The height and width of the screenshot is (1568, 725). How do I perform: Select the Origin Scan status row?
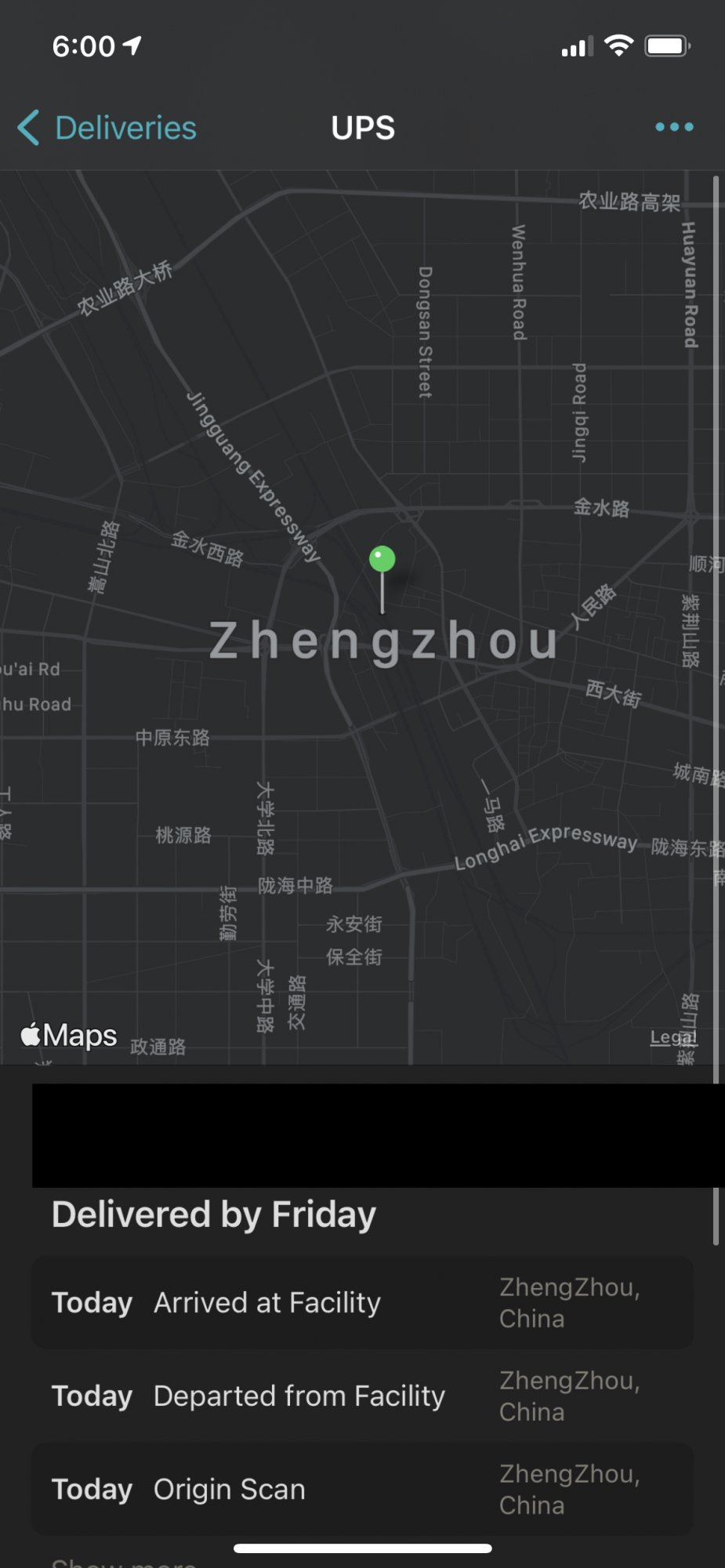(362, 1490)
